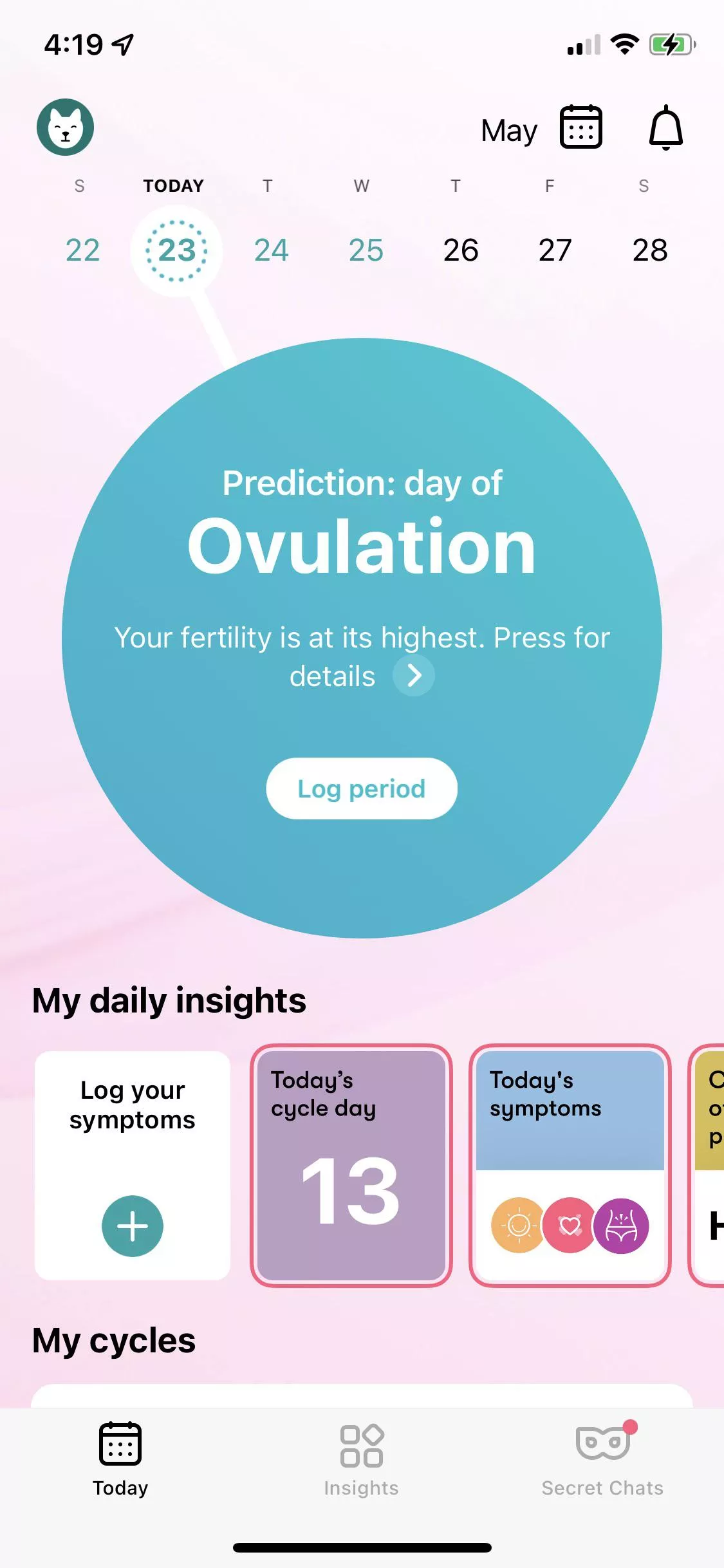Open ovulation details via the arrow
Screen dimensions: 724x1568
click(414, 676)
